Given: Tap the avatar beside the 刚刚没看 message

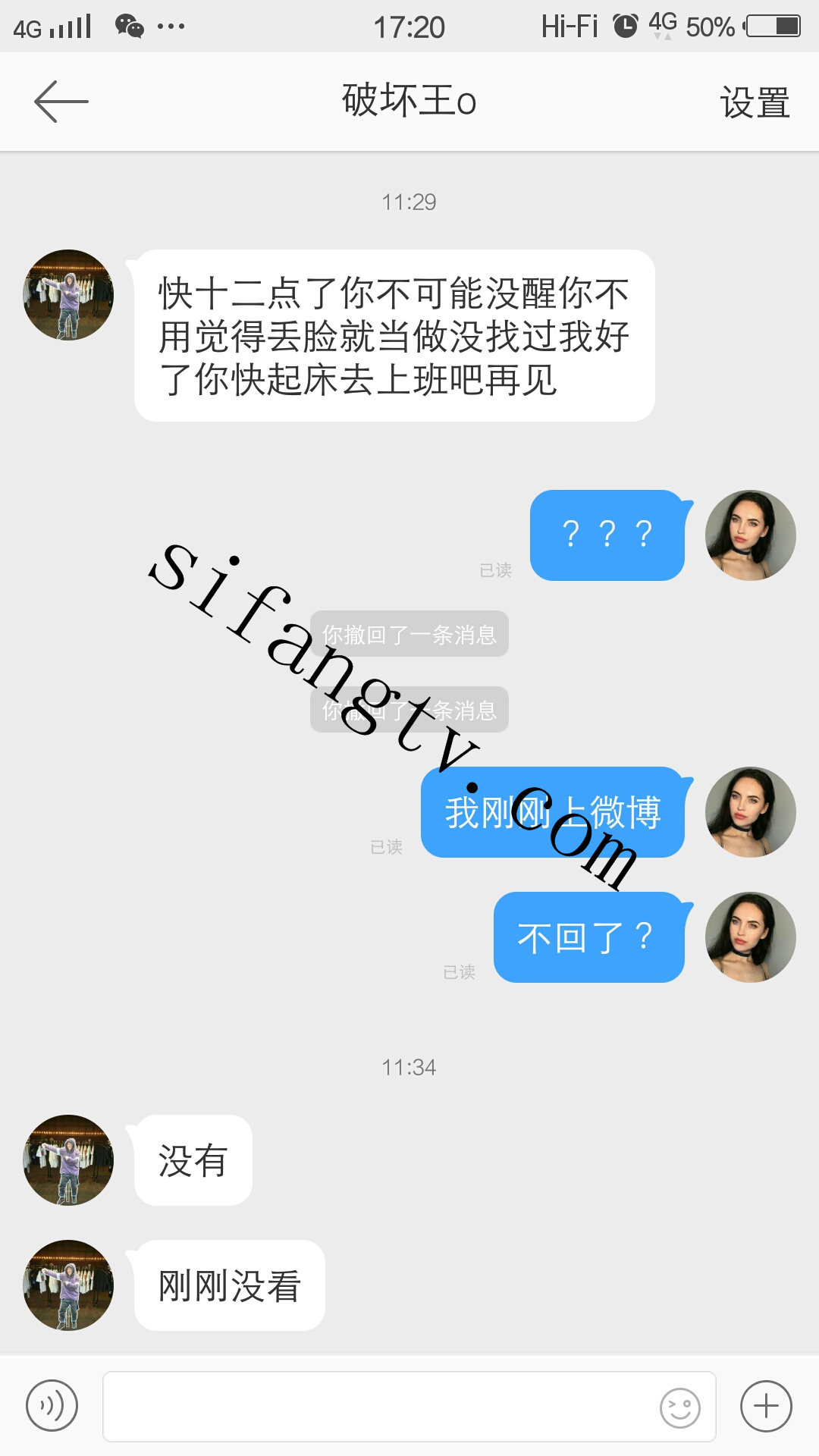Looking at the screenshot, I should tap(68, 1285).
